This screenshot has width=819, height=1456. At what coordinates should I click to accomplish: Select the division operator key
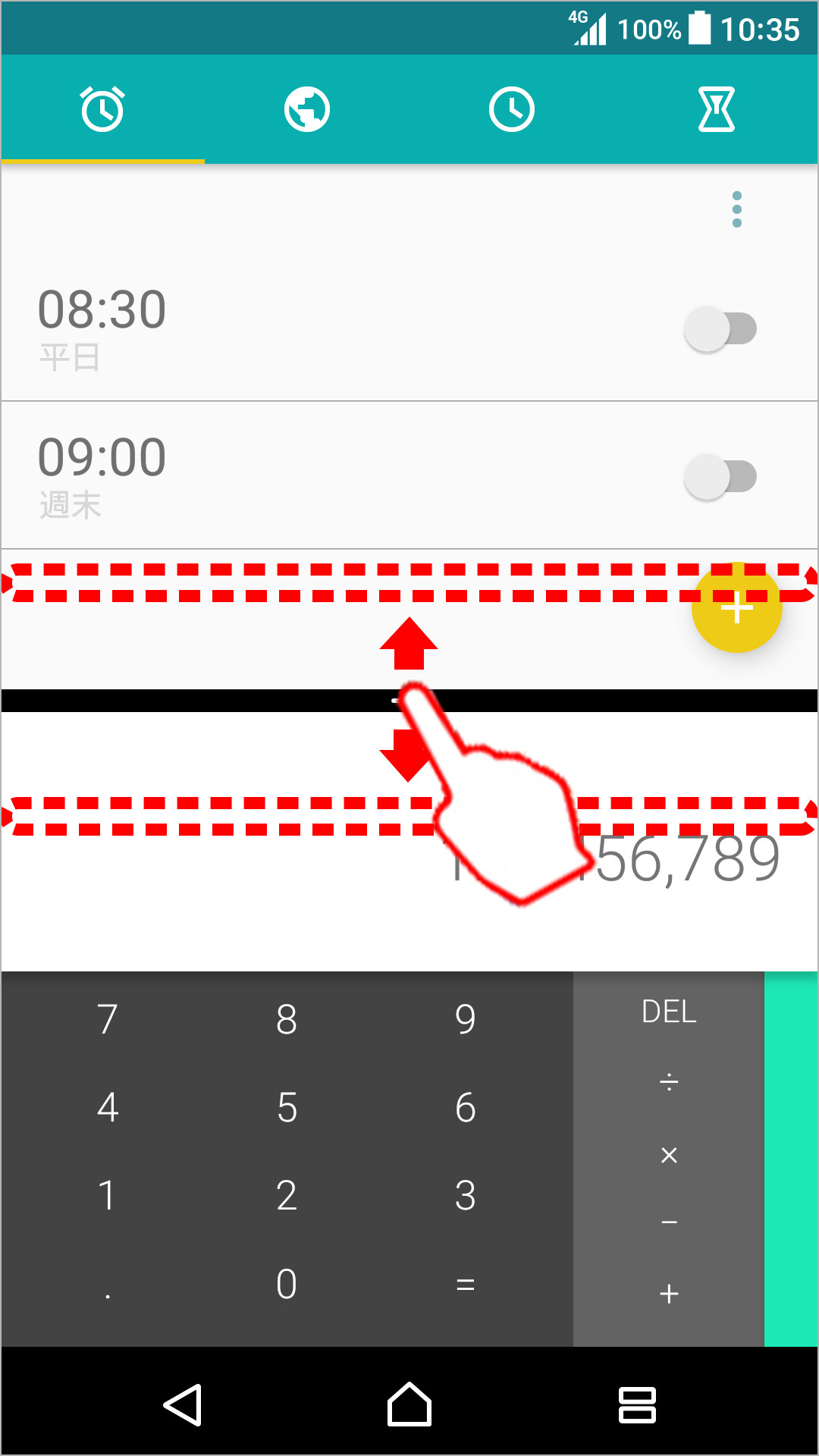pos(669,1082)
